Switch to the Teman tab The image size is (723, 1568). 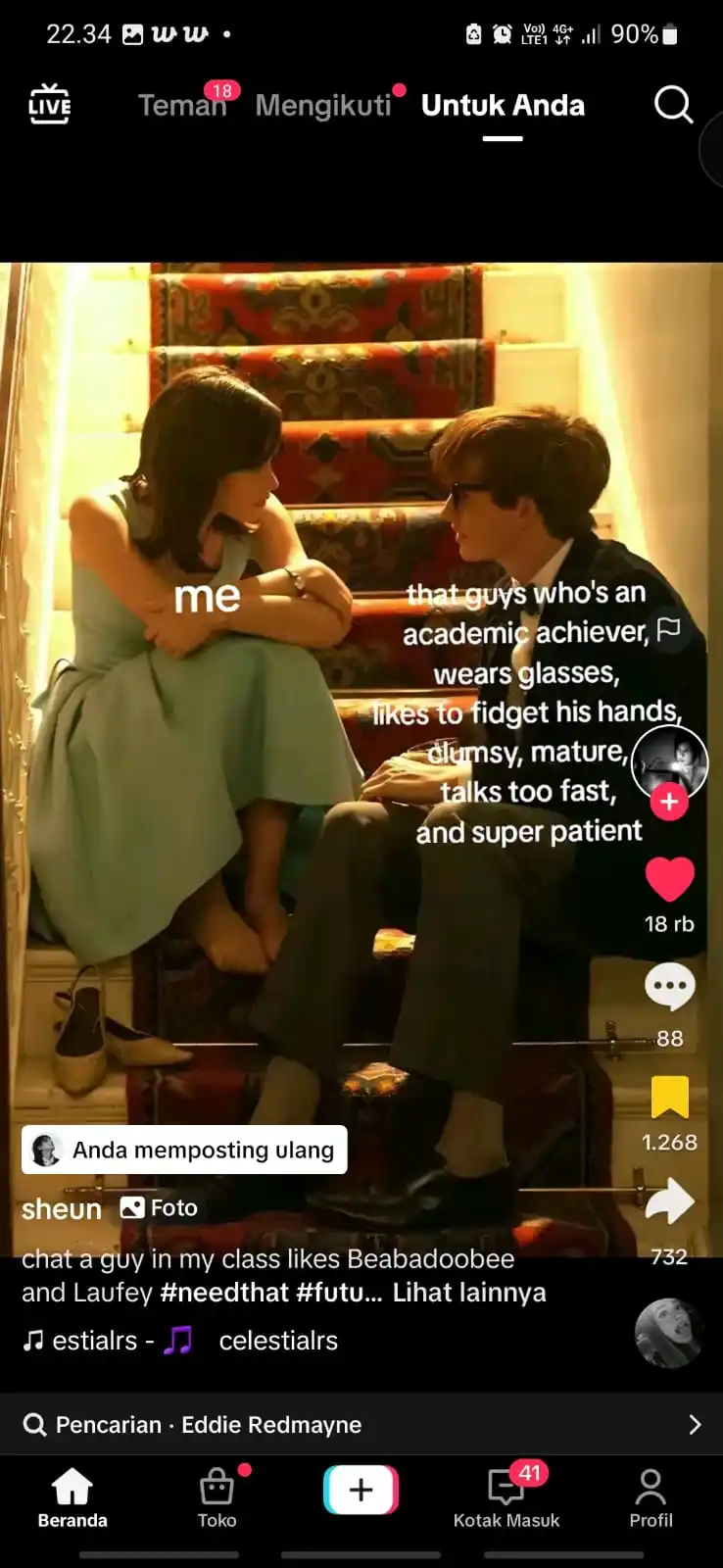182,105
